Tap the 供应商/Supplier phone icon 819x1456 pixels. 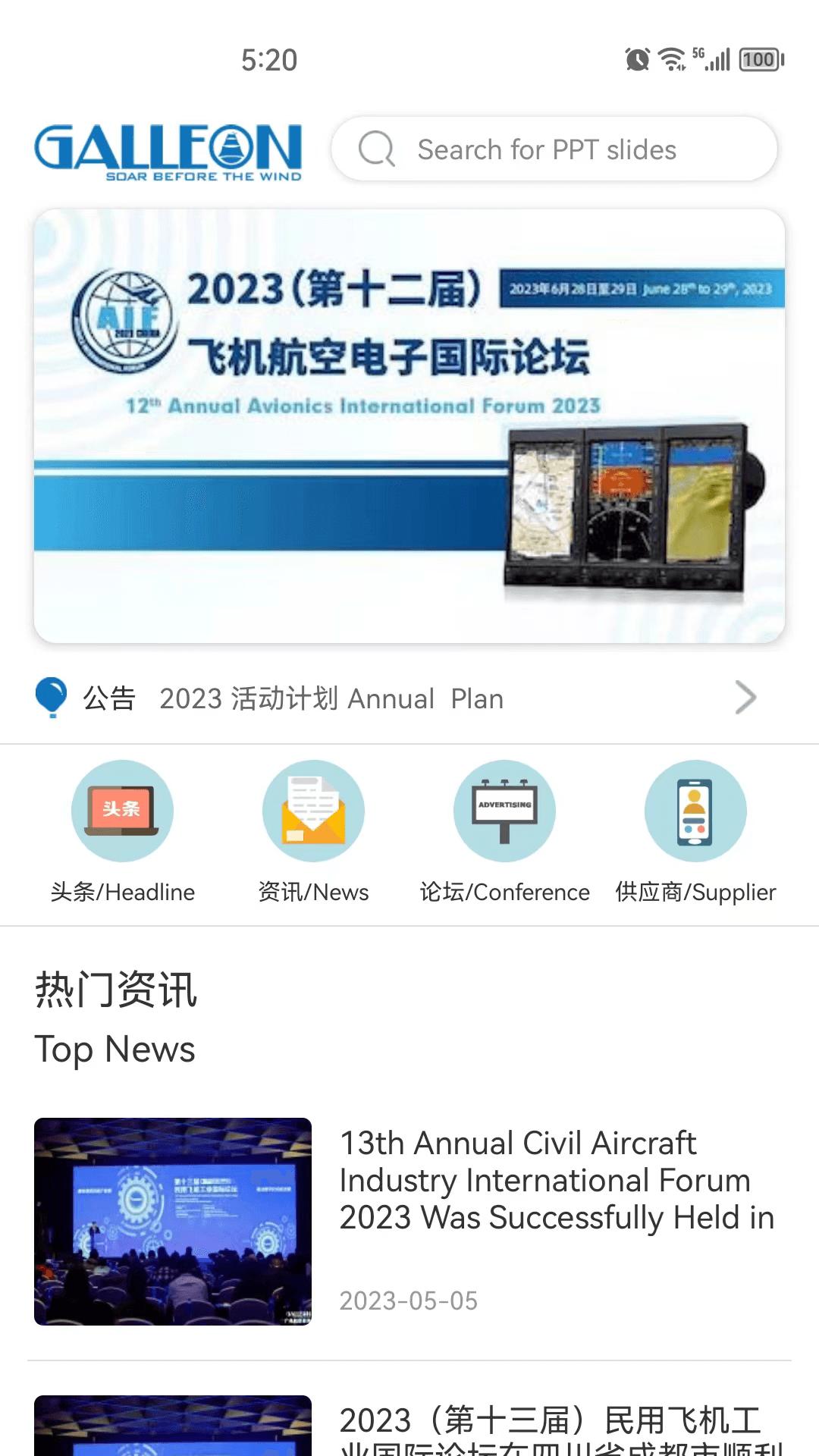696,810
